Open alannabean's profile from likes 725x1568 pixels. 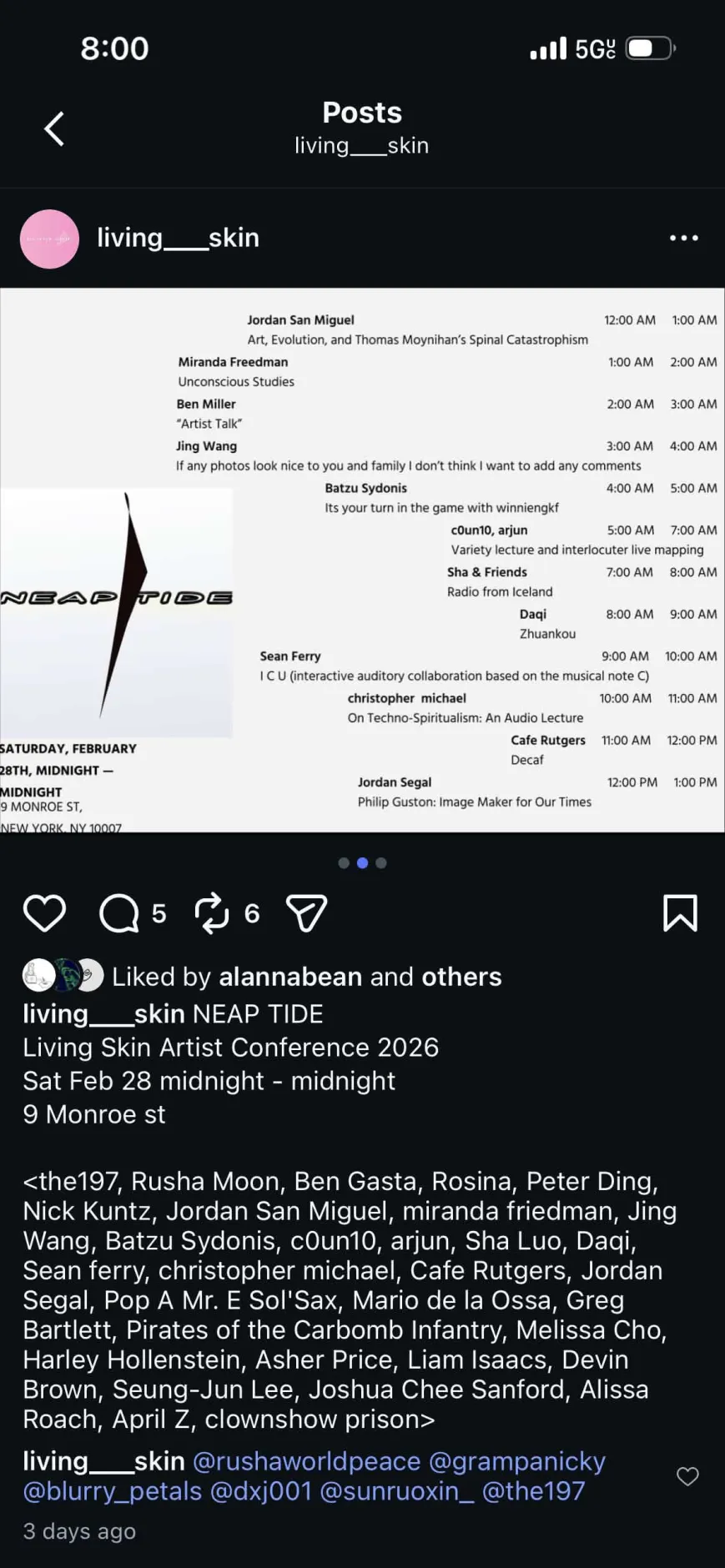[290, 977]
